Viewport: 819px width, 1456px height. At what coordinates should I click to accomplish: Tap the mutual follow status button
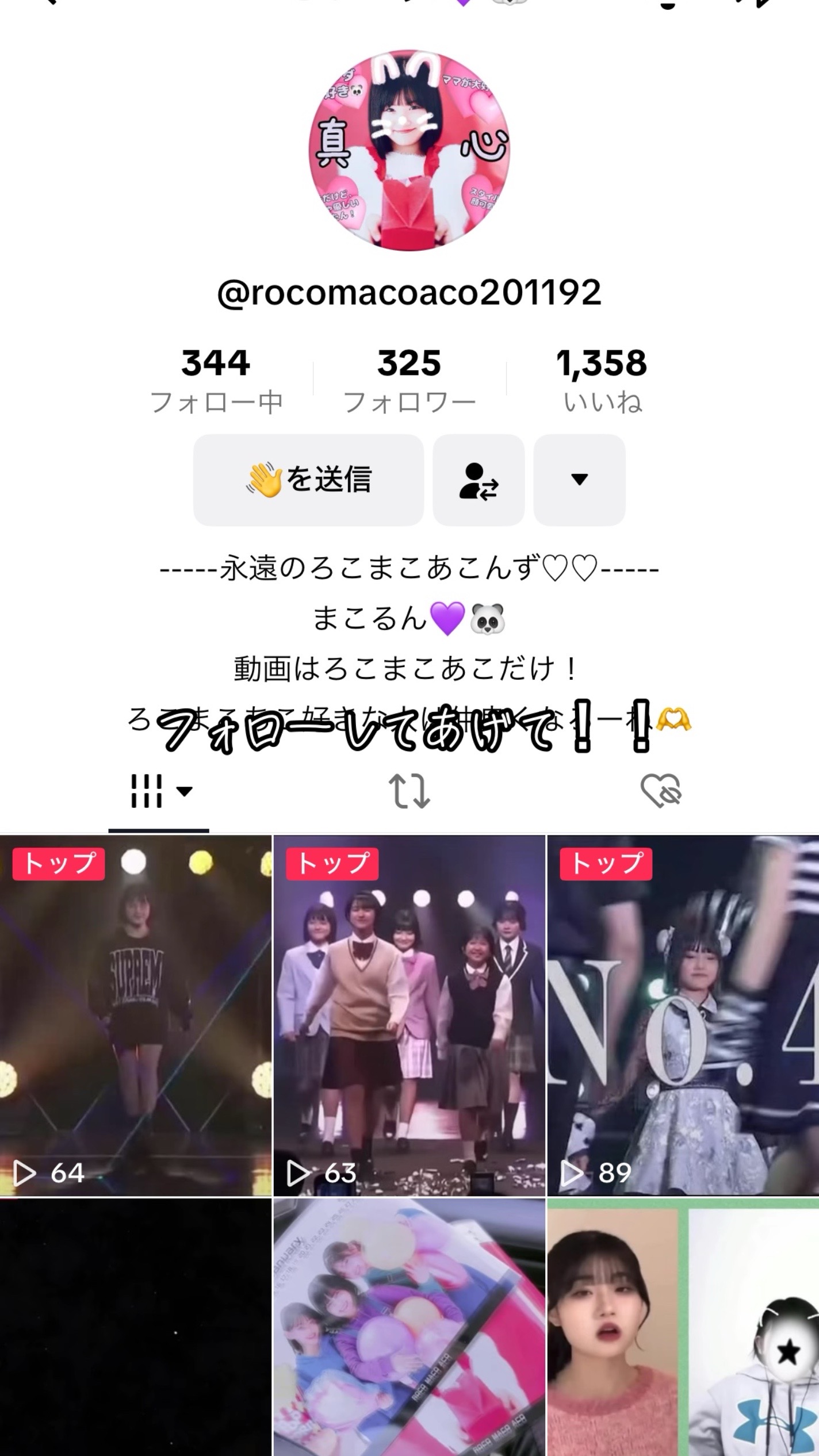(478, 480)
